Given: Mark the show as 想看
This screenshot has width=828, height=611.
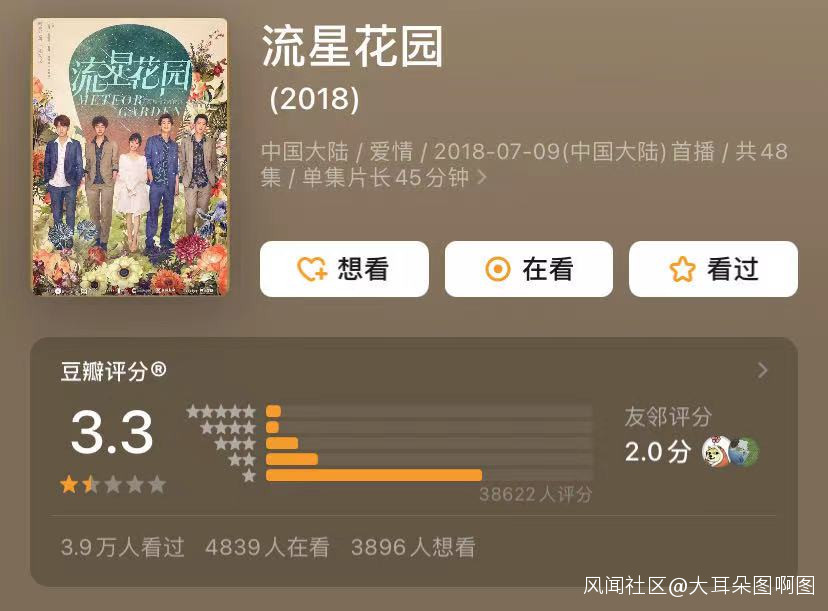Looking at the screenshot, I should click(344, 269).
